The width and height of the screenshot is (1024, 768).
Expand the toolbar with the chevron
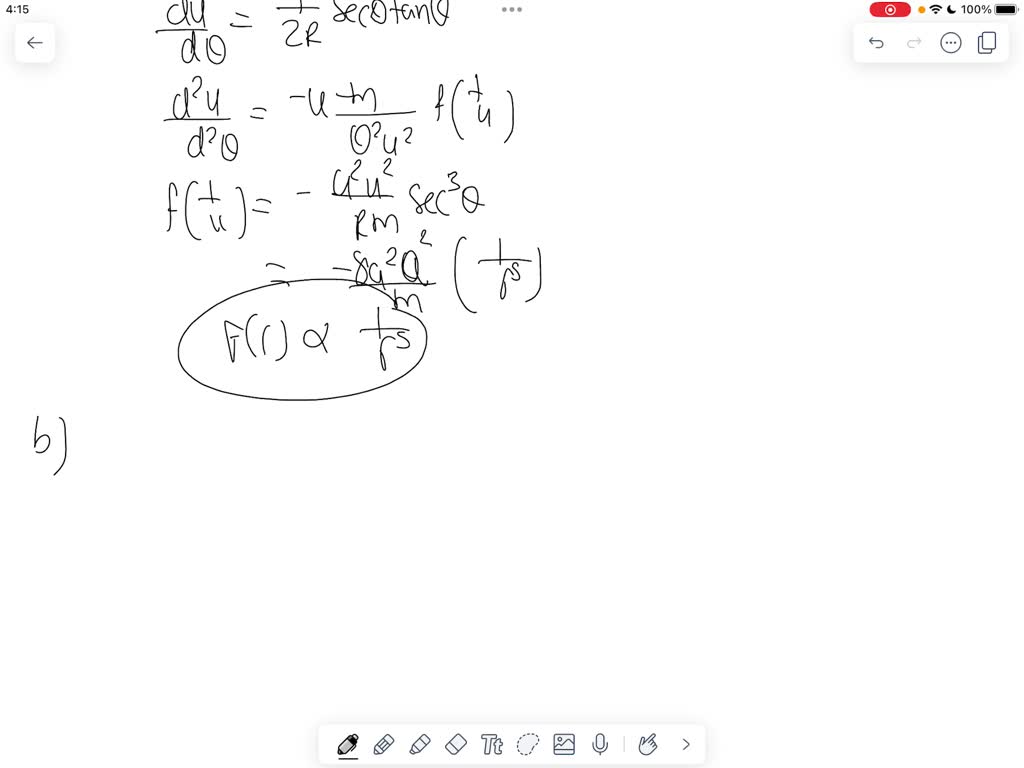[686, 744]
